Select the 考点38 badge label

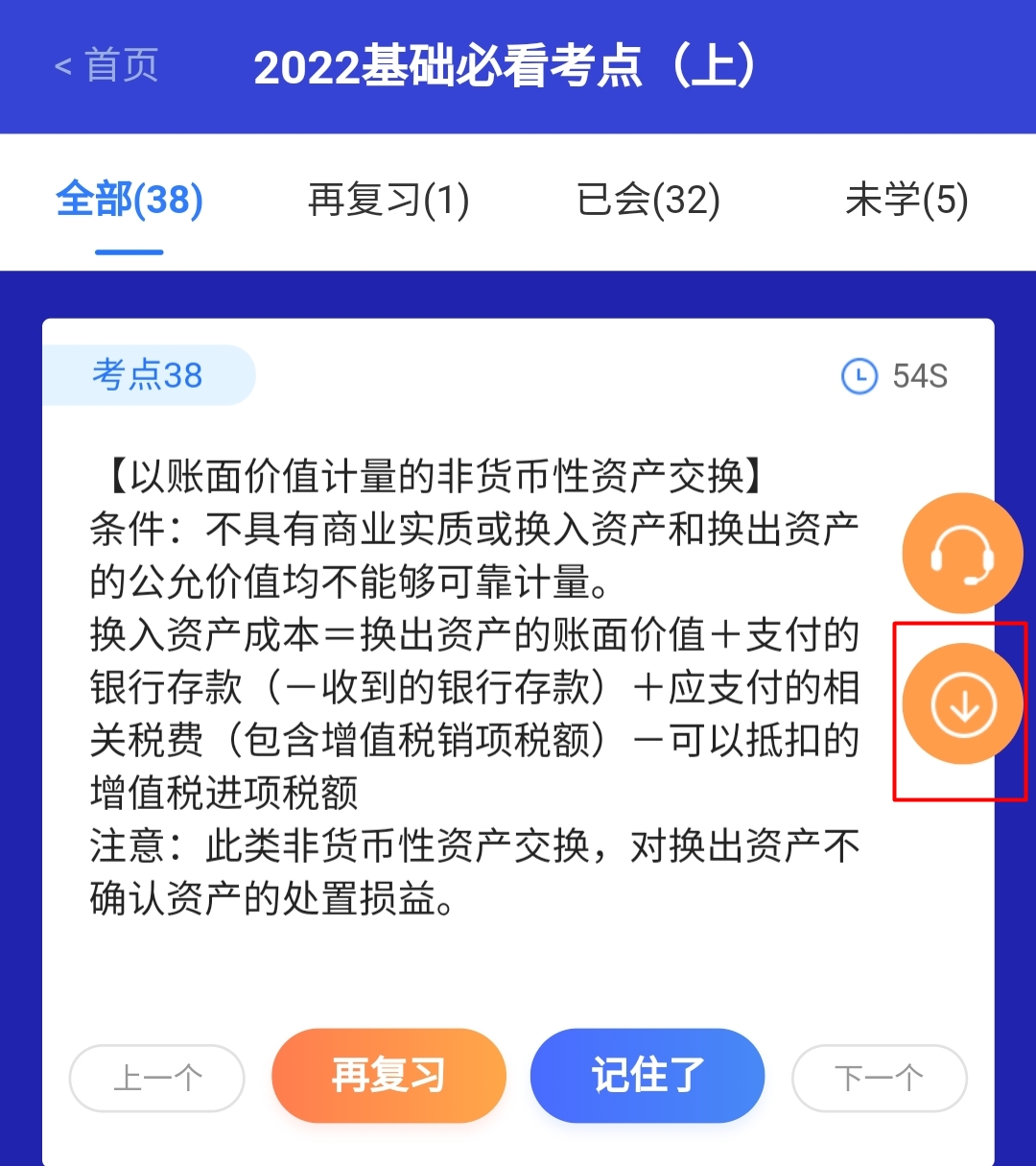(x=150, y=375)
